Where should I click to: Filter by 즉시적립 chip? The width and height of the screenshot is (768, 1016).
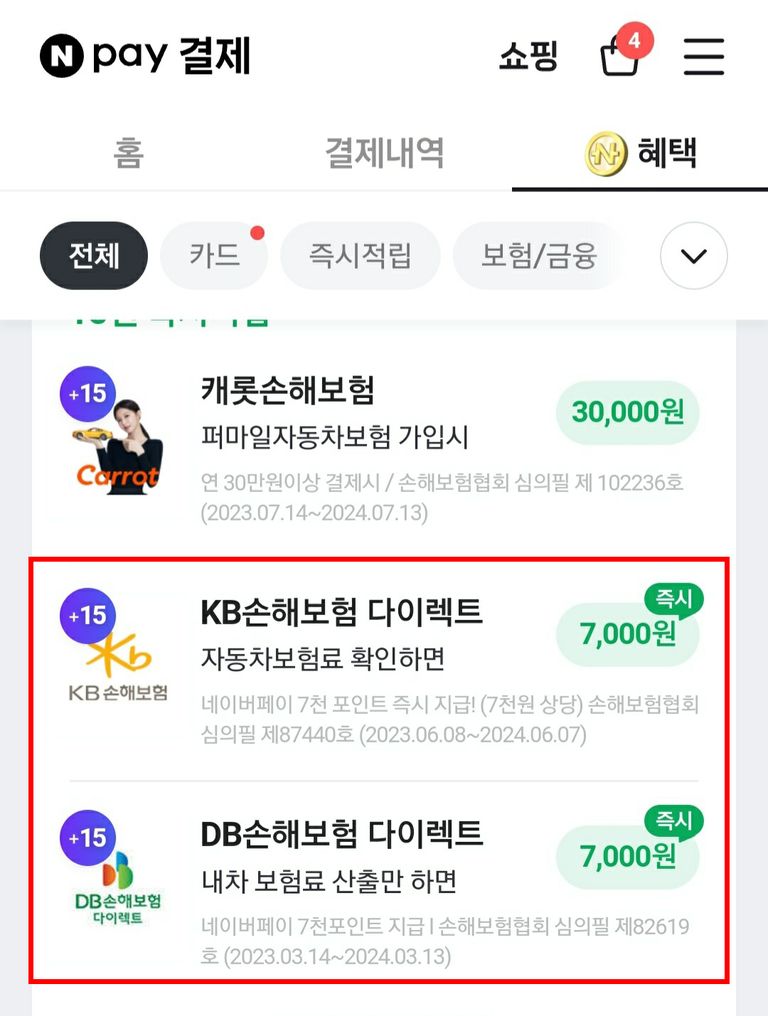tap(360, 255)
